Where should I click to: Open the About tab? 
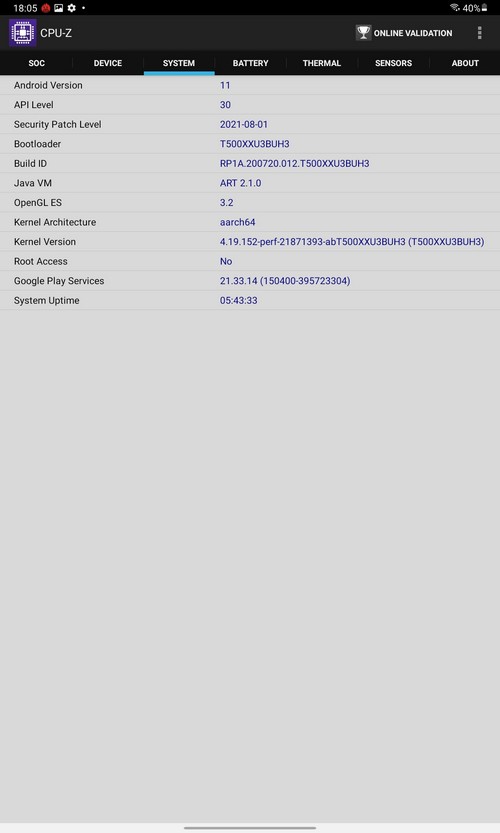[x=465, y=63]
